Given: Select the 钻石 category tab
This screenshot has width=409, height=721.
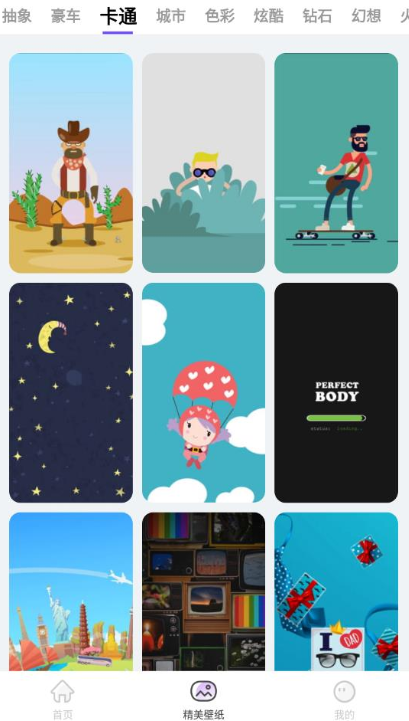Looking at the screenshot, I should [317, 16].
